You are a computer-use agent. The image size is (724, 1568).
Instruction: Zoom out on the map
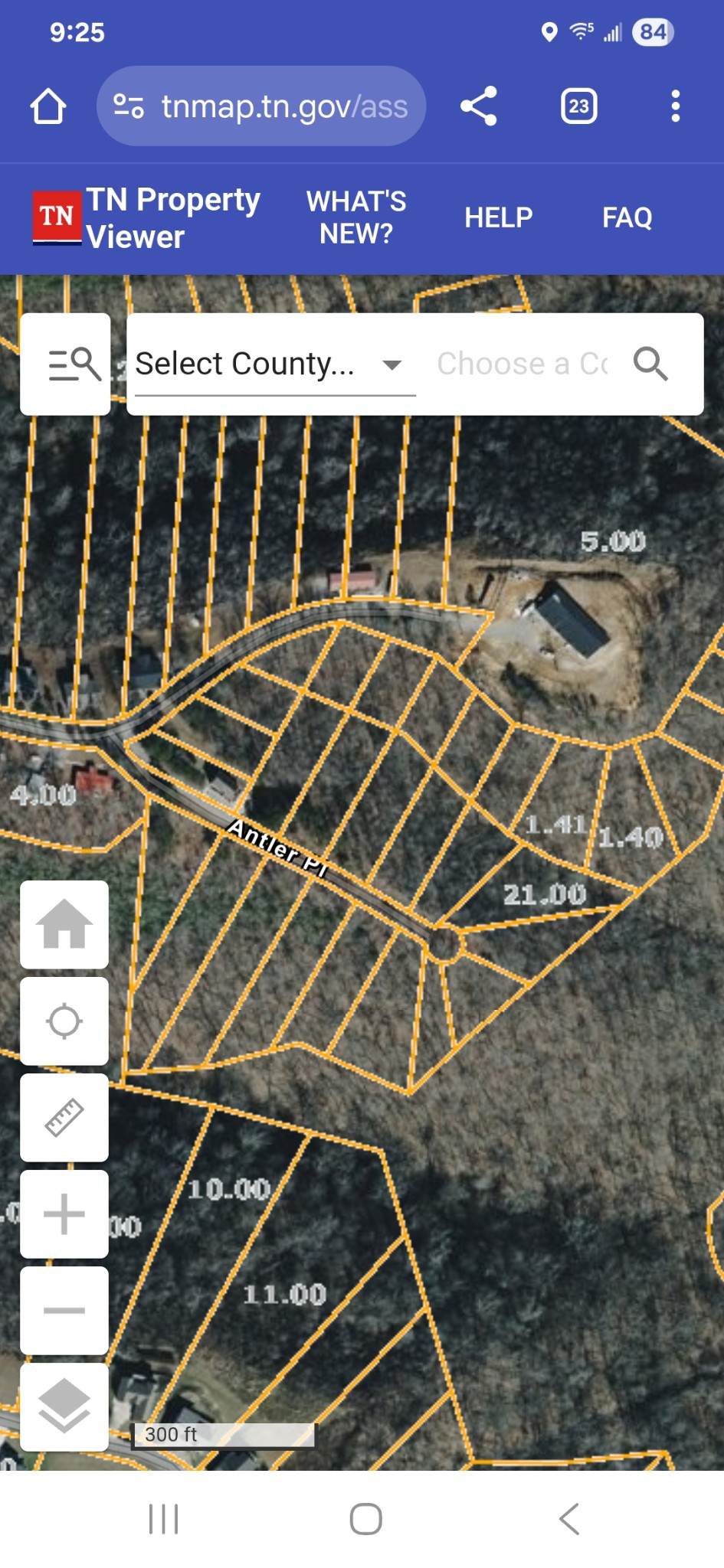tap(64, 1310)
